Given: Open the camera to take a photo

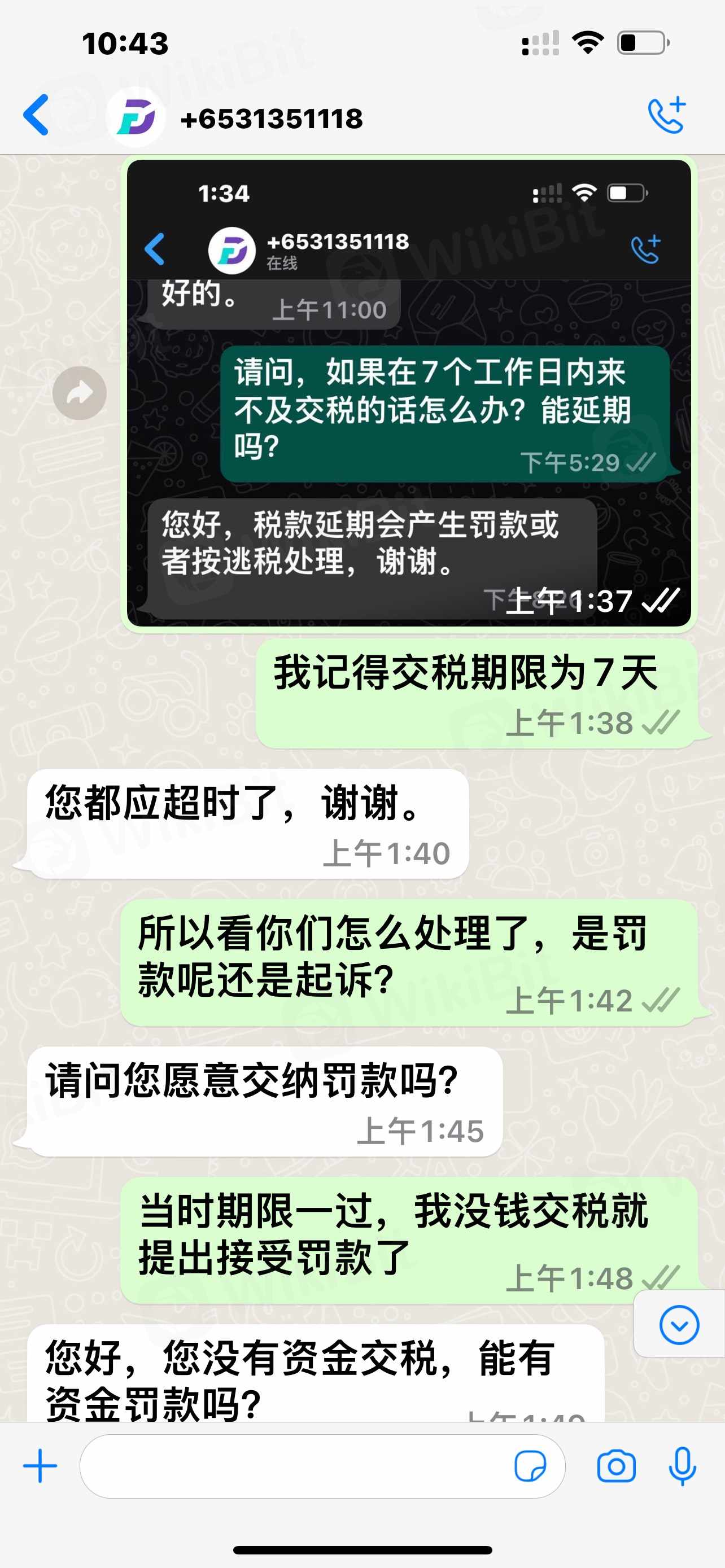Looking at the screenshot, I should 616,1466.
